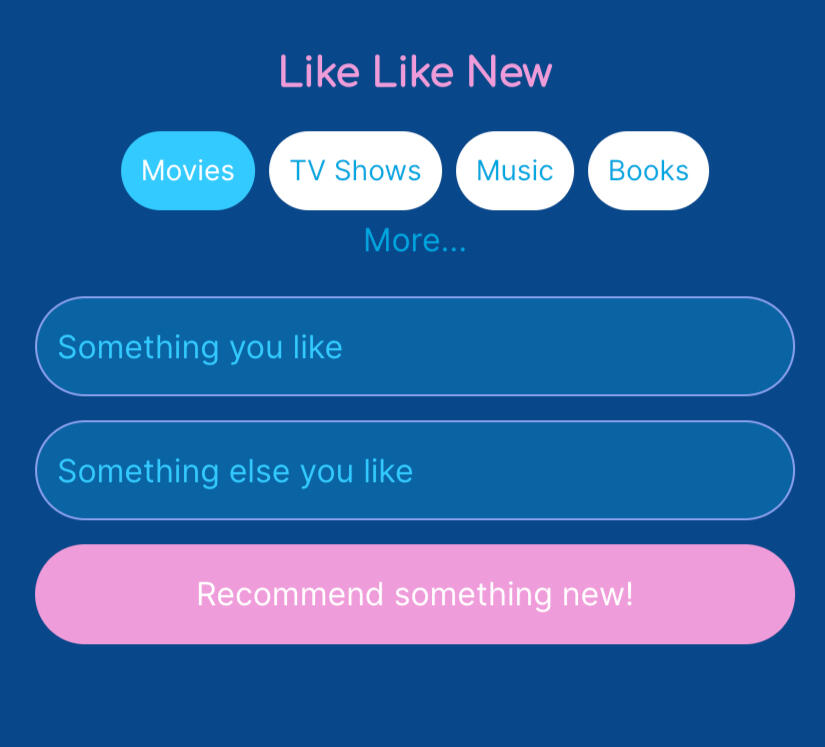Switch to the TV Shows chip
The image size is (825, 747).
(x=355, y=171)
